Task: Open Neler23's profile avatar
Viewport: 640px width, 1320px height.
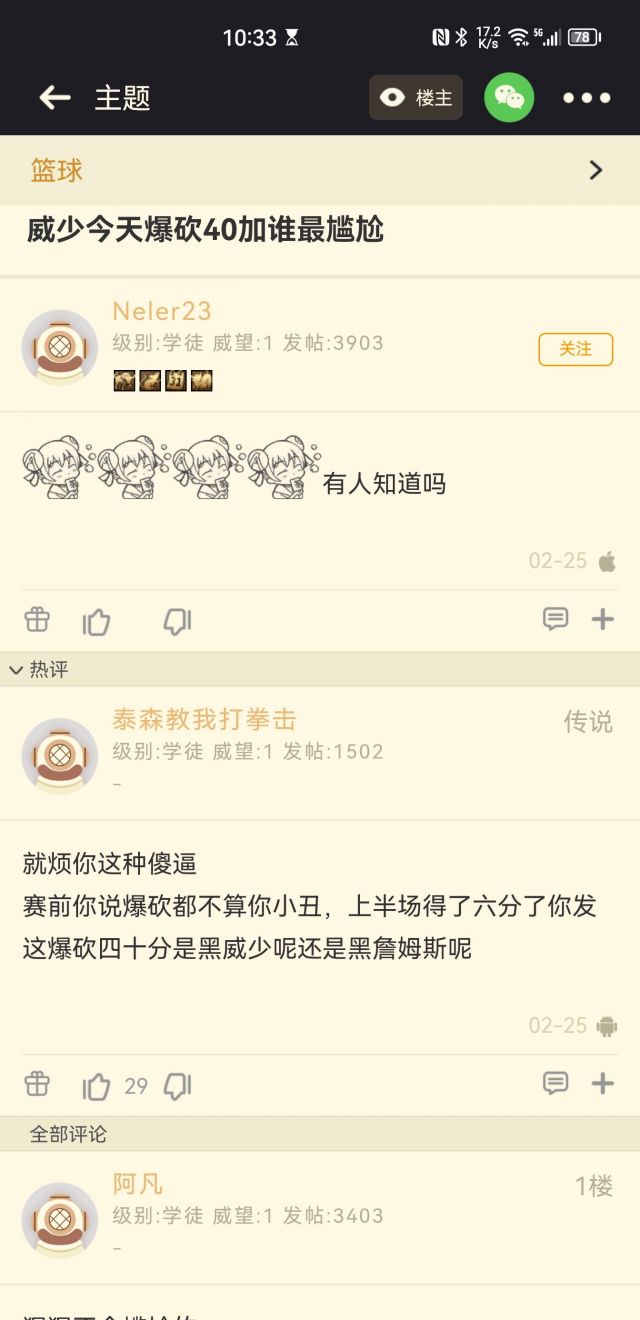Action: click(x=60, y=347)
